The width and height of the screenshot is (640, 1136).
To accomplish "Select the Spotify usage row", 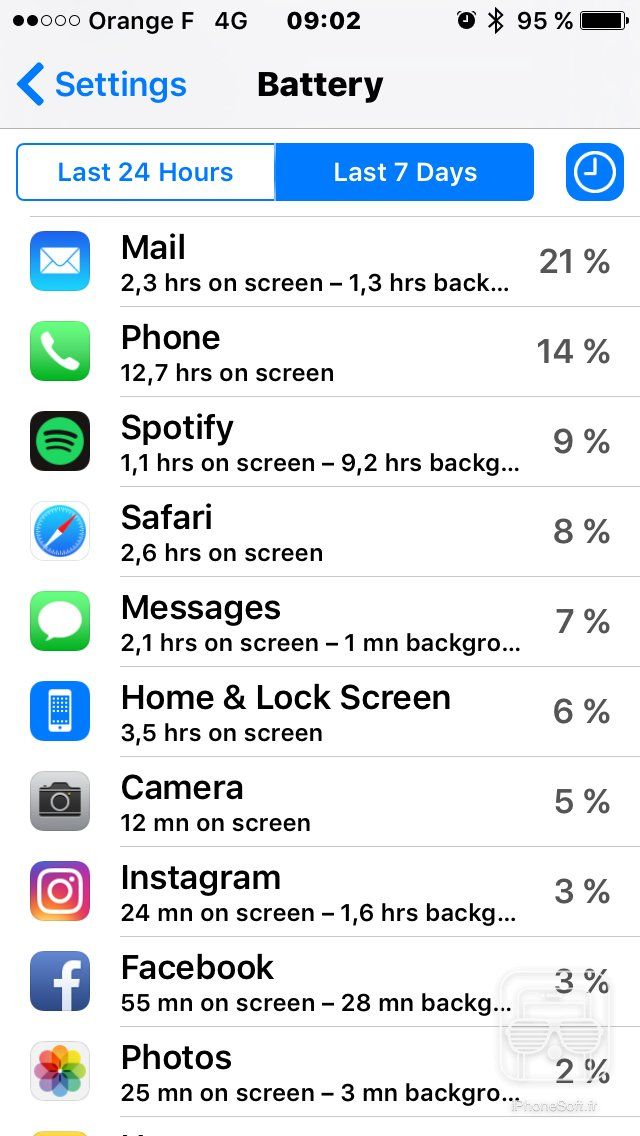I will [320, 442].
